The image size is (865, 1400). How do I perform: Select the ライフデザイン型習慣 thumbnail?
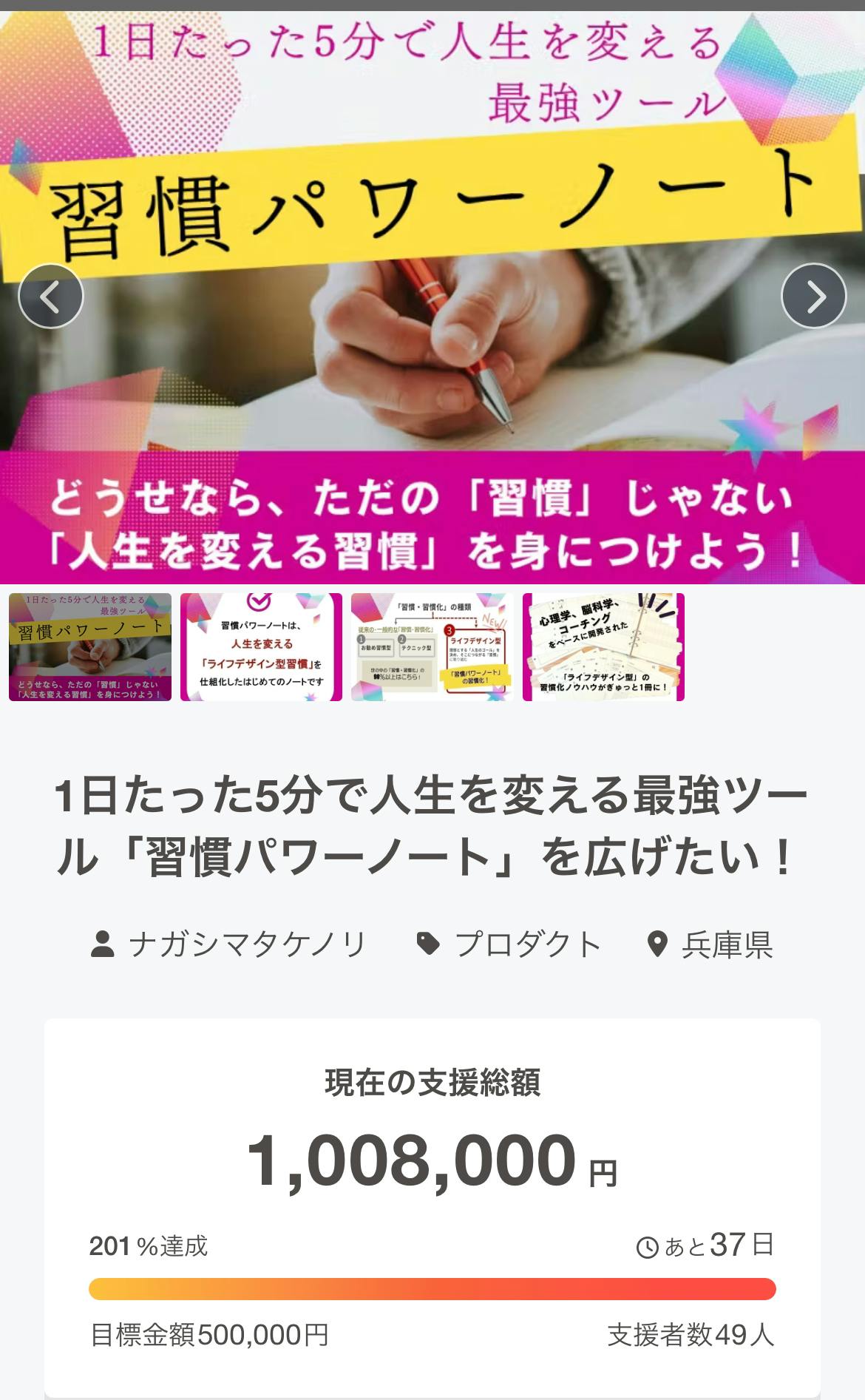(x=261, y=647)
